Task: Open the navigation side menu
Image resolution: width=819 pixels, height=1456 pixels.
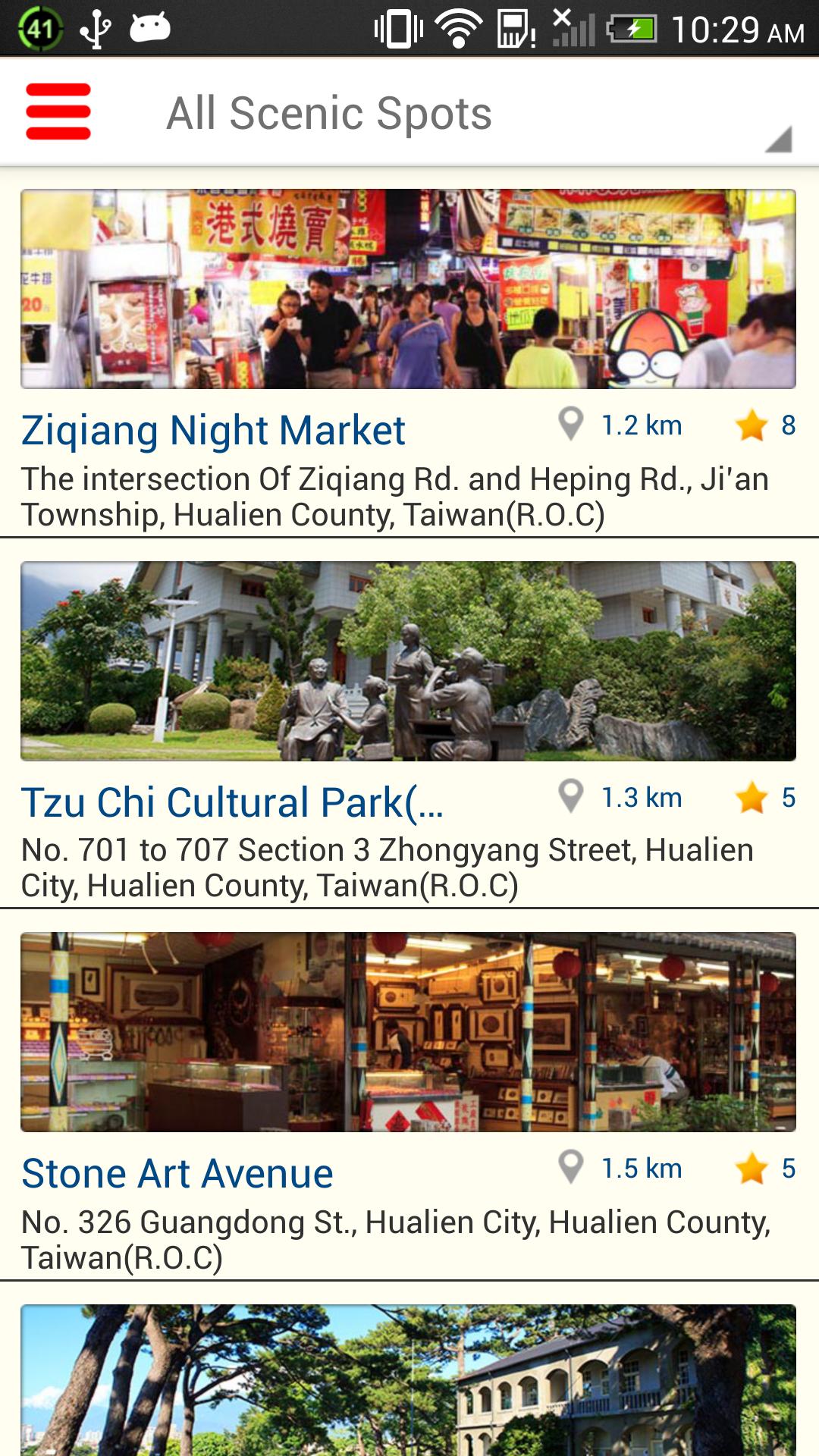Action: 59,111
